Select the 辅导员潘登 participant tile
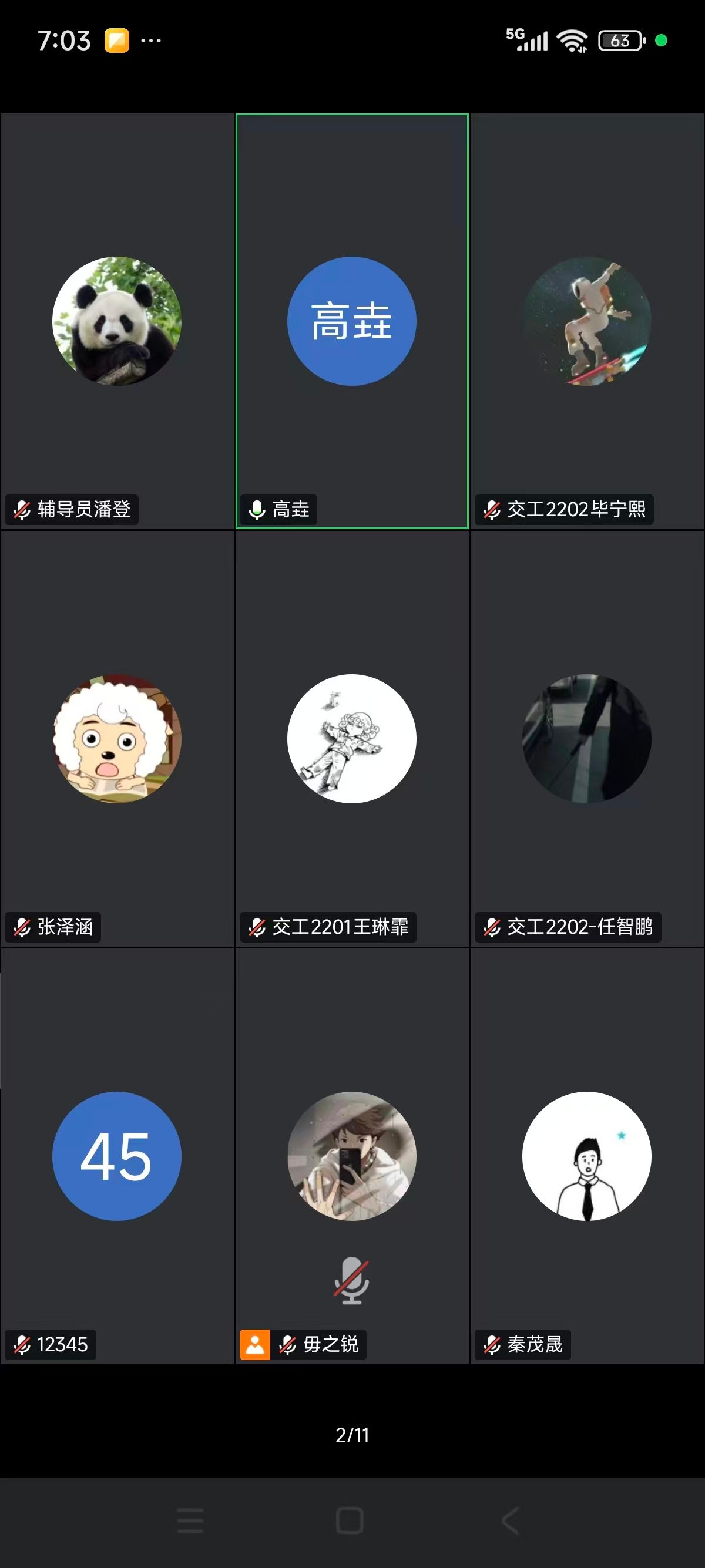This screenshot has width=705, height=1568. click(117, 321)
